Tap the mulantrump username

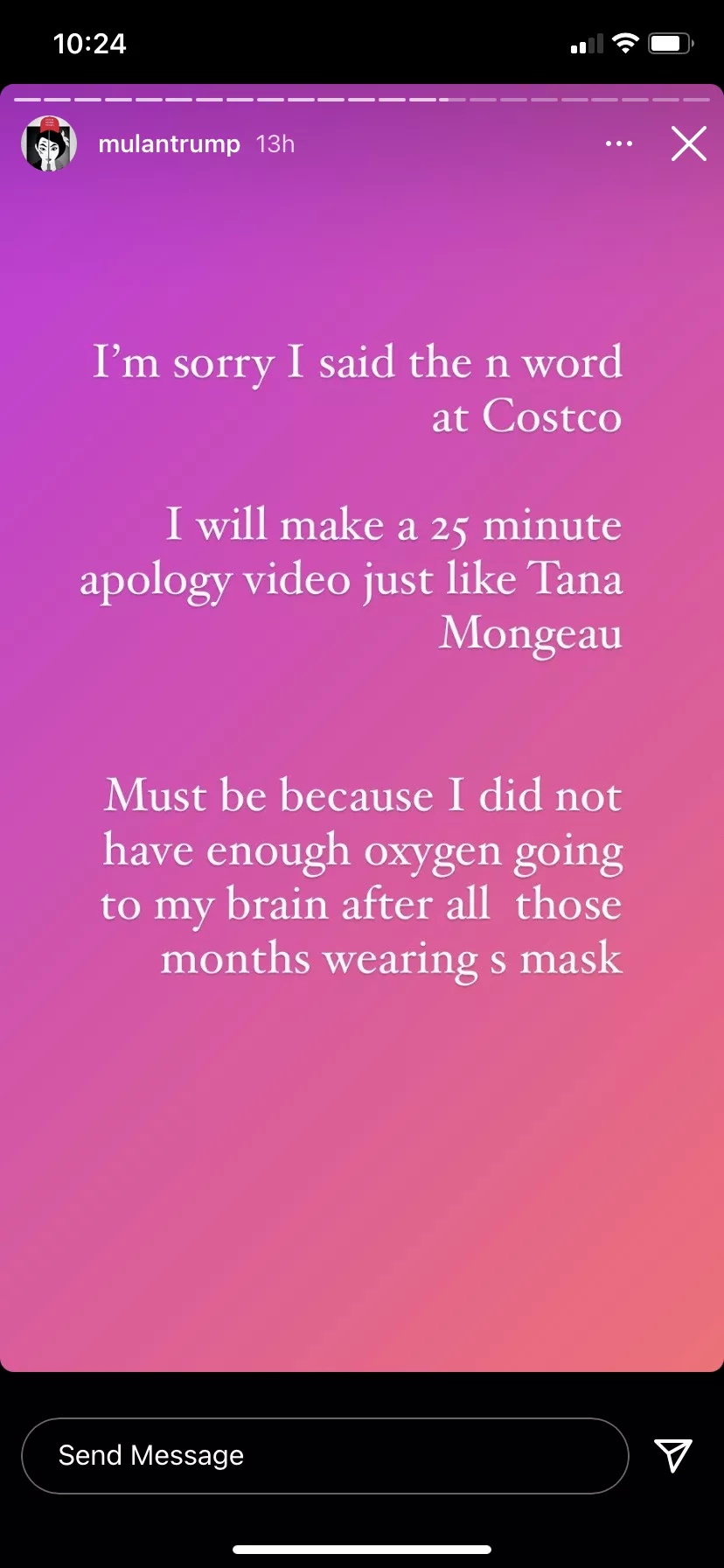pyautogui.click(x=169, y=144)
